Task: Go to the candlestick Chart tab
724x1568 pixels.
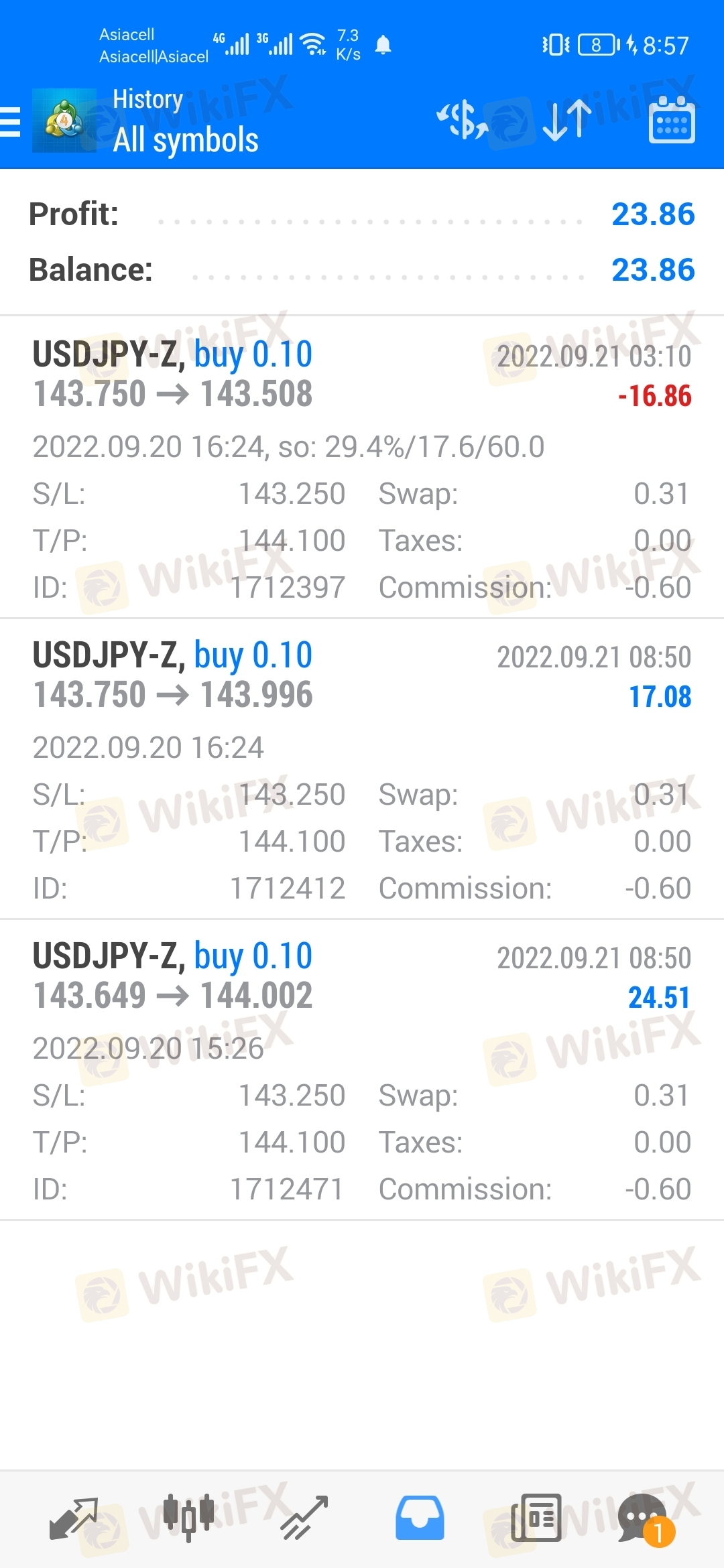Action: pos(188,1518)
